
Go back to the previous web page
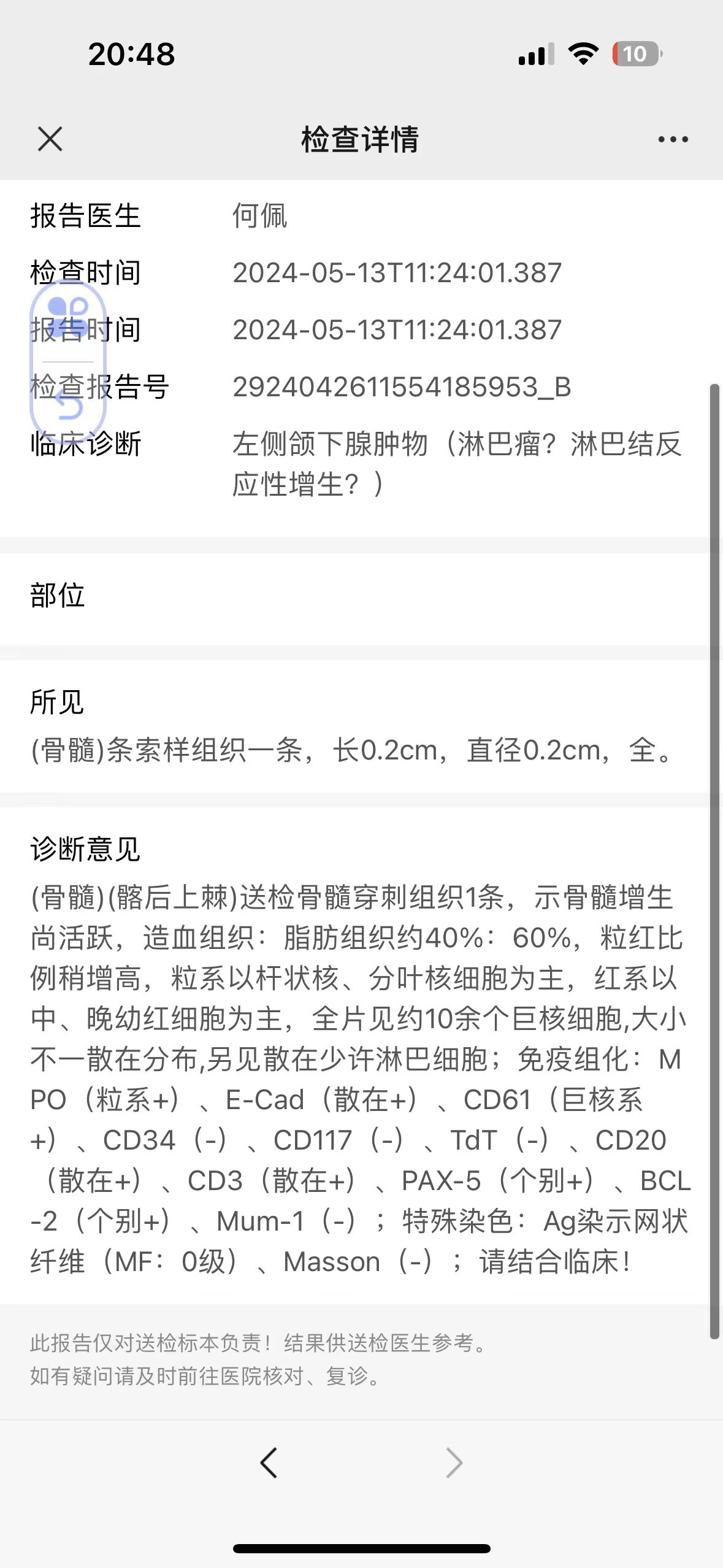tap(269, 1462)
